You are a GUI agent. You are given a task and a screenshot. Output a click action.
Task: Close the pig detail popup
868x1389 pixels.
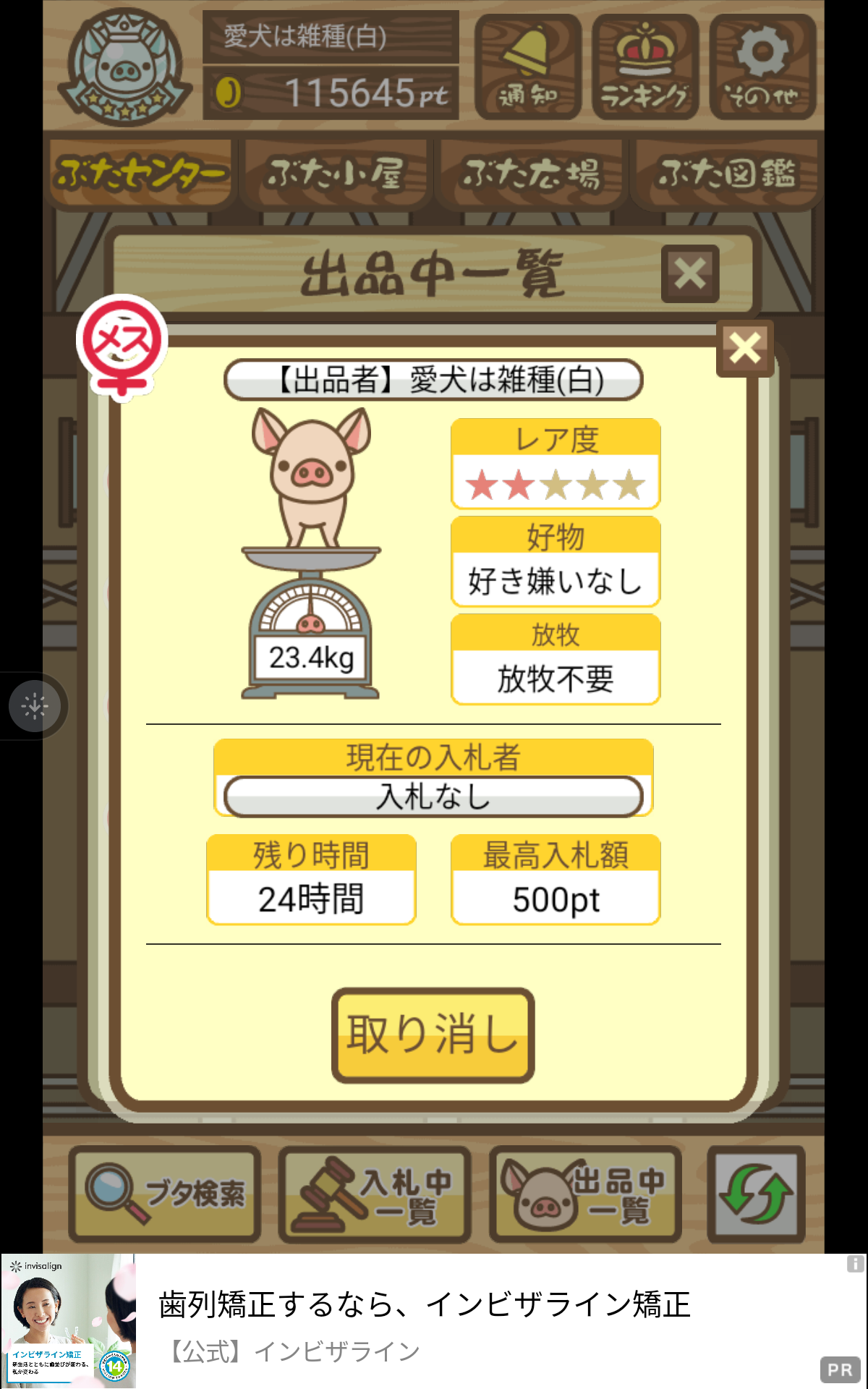pos(744,349)
